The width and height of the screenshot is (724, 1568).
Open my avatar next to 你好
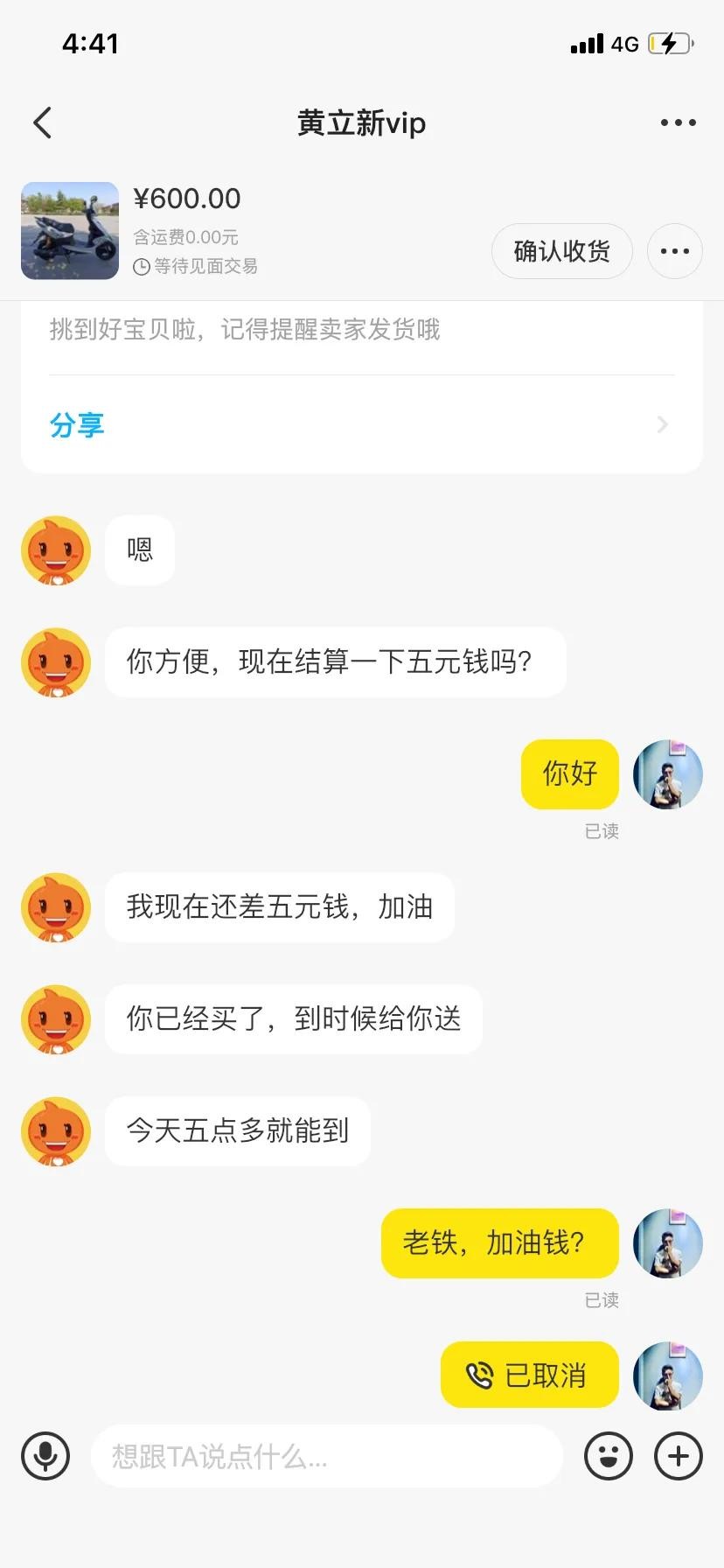point(667,774)
